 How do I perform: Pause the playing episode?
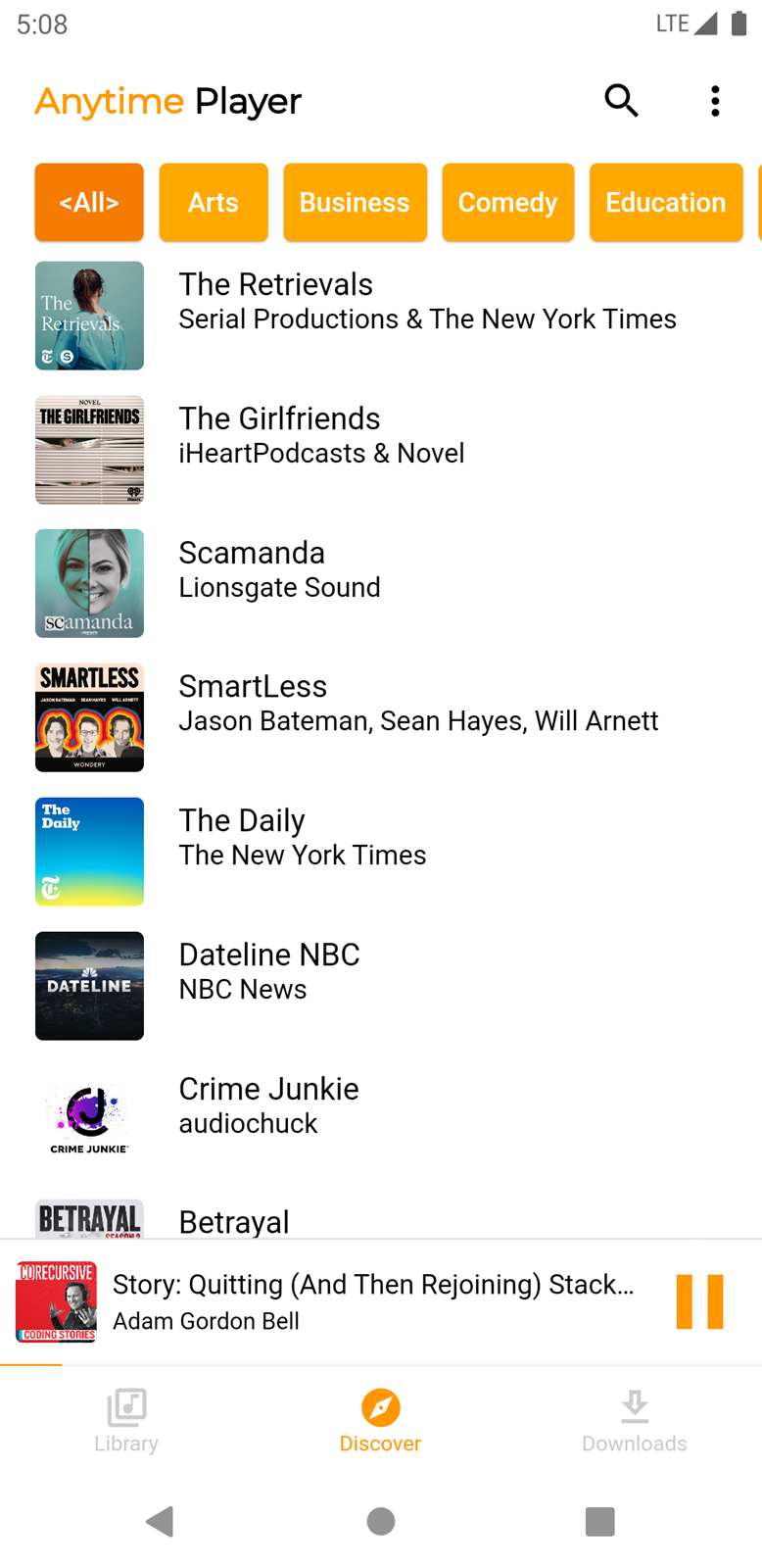point(699,1301)
